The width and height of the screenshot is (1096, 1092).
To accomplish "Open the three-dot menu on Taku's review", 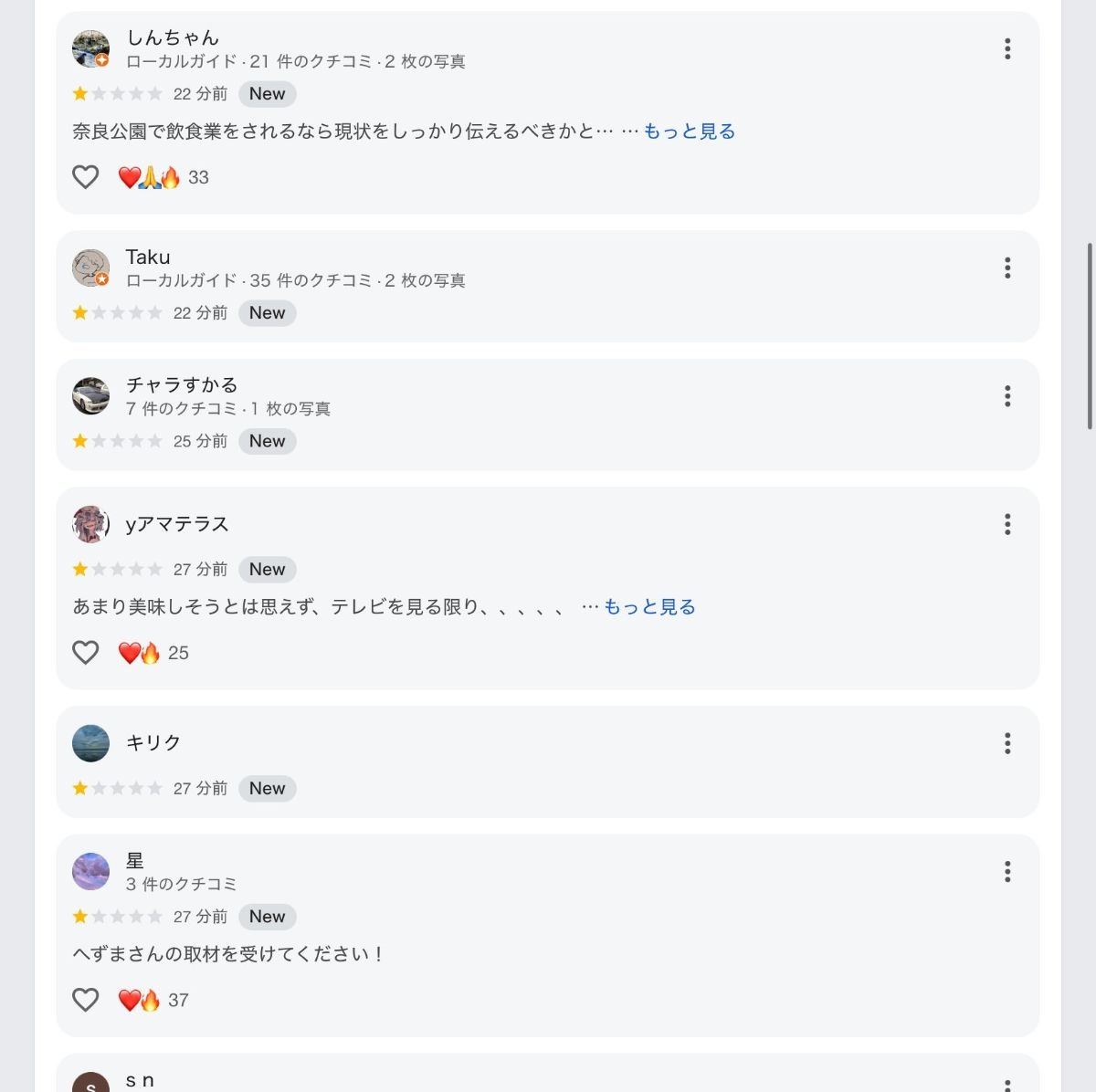I will [1007, 268].
